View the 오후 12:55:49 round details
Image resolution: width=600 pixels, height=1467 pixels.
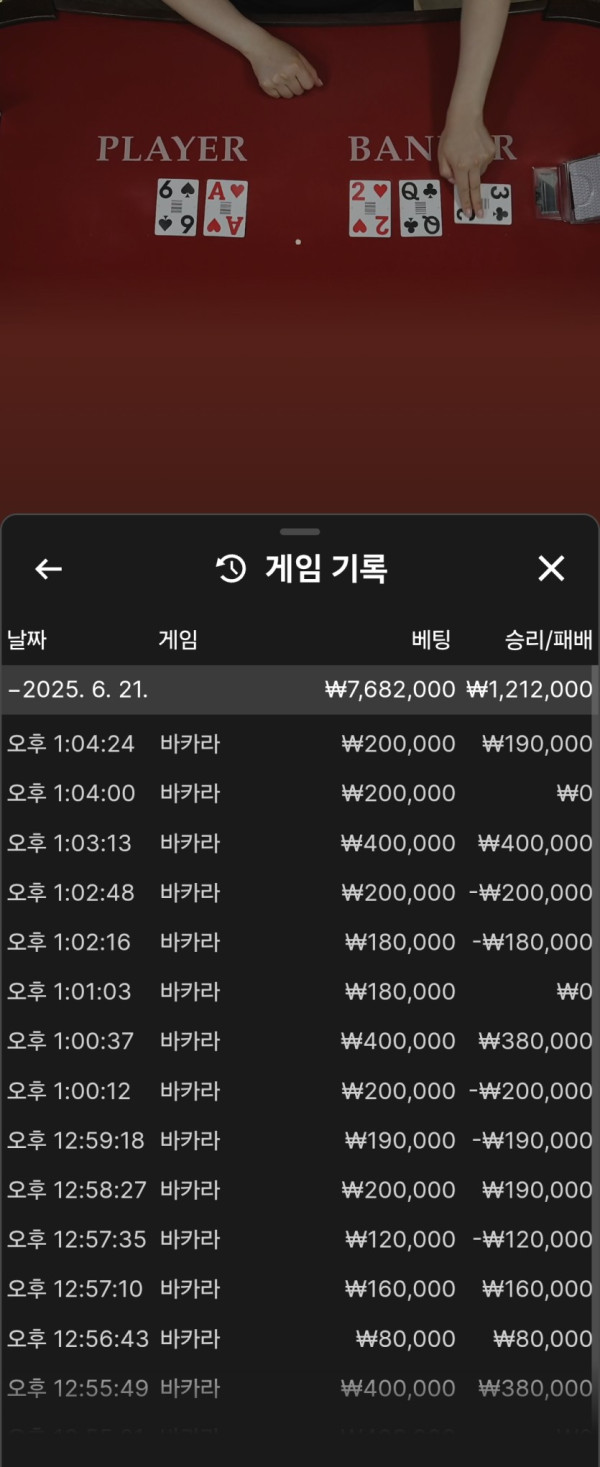click(x=299, y=1388)
